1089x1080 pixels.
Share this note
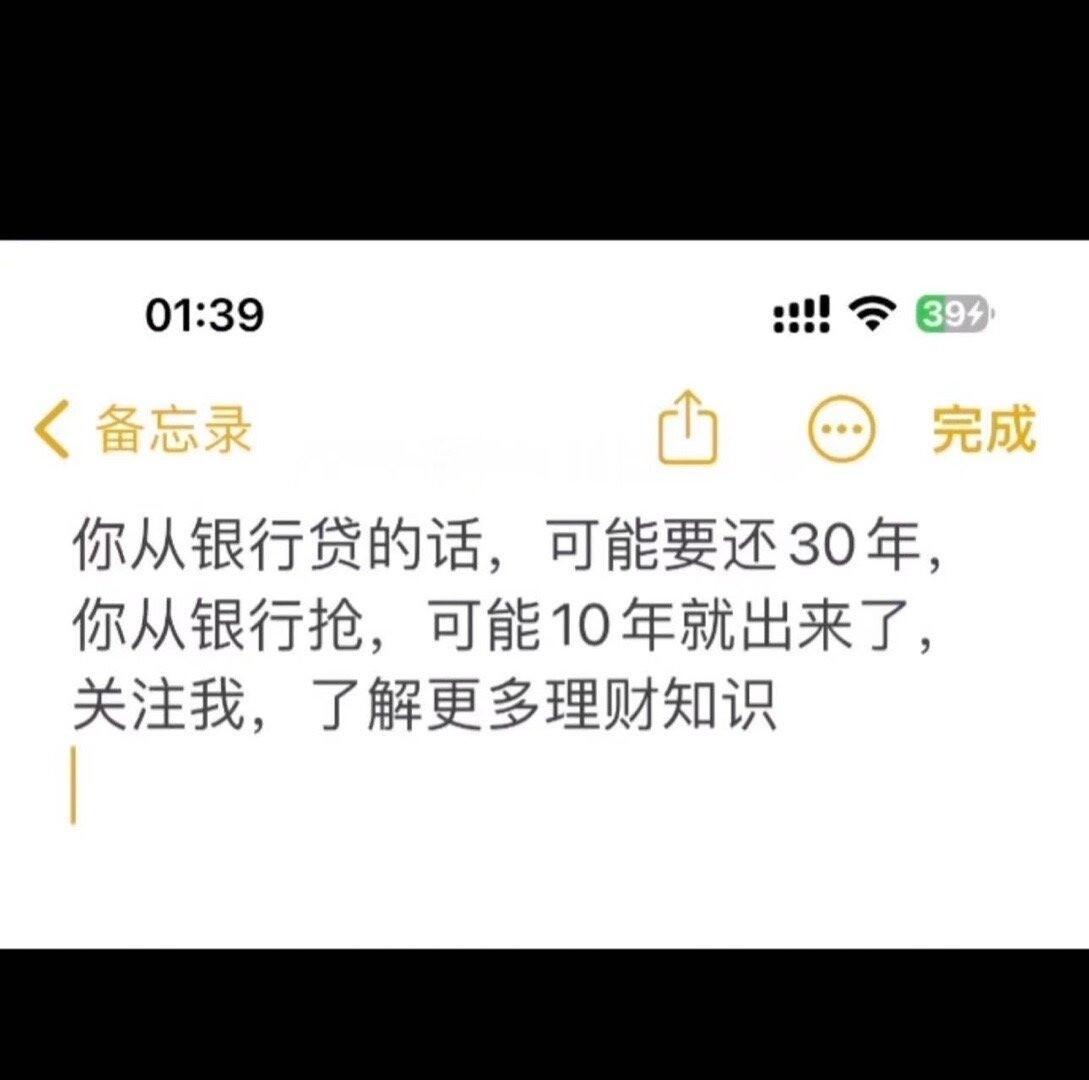688,428
